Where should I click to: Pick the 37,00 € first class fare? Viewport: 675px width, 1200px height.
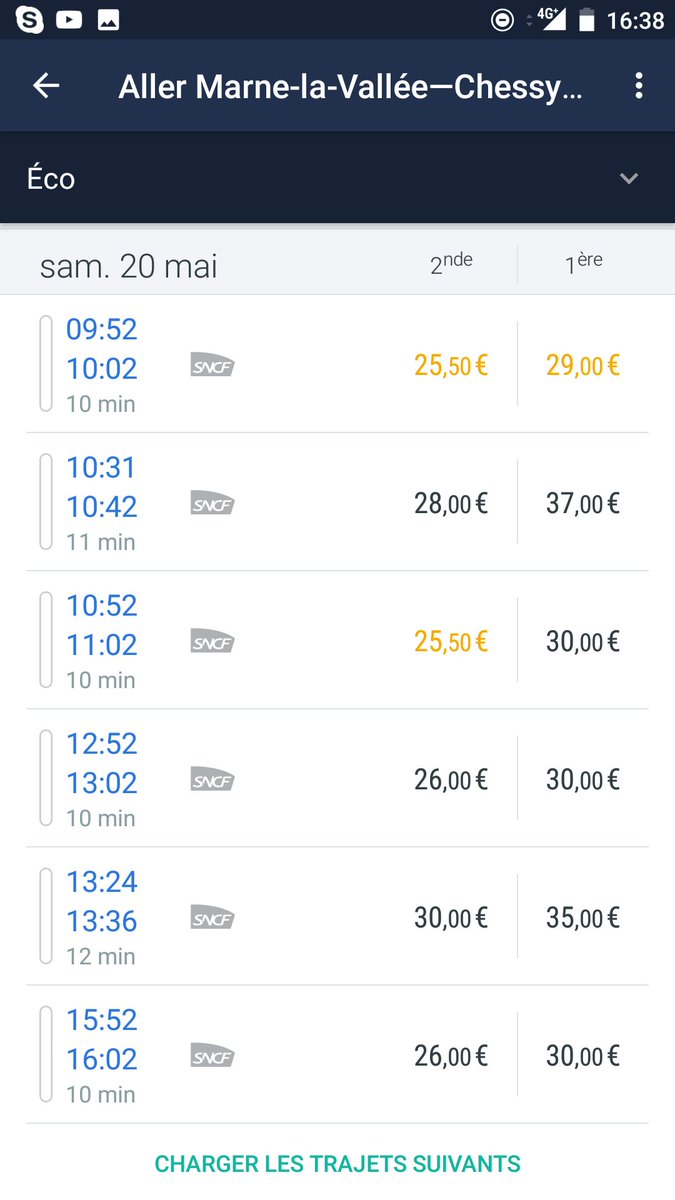coord(583,503)
